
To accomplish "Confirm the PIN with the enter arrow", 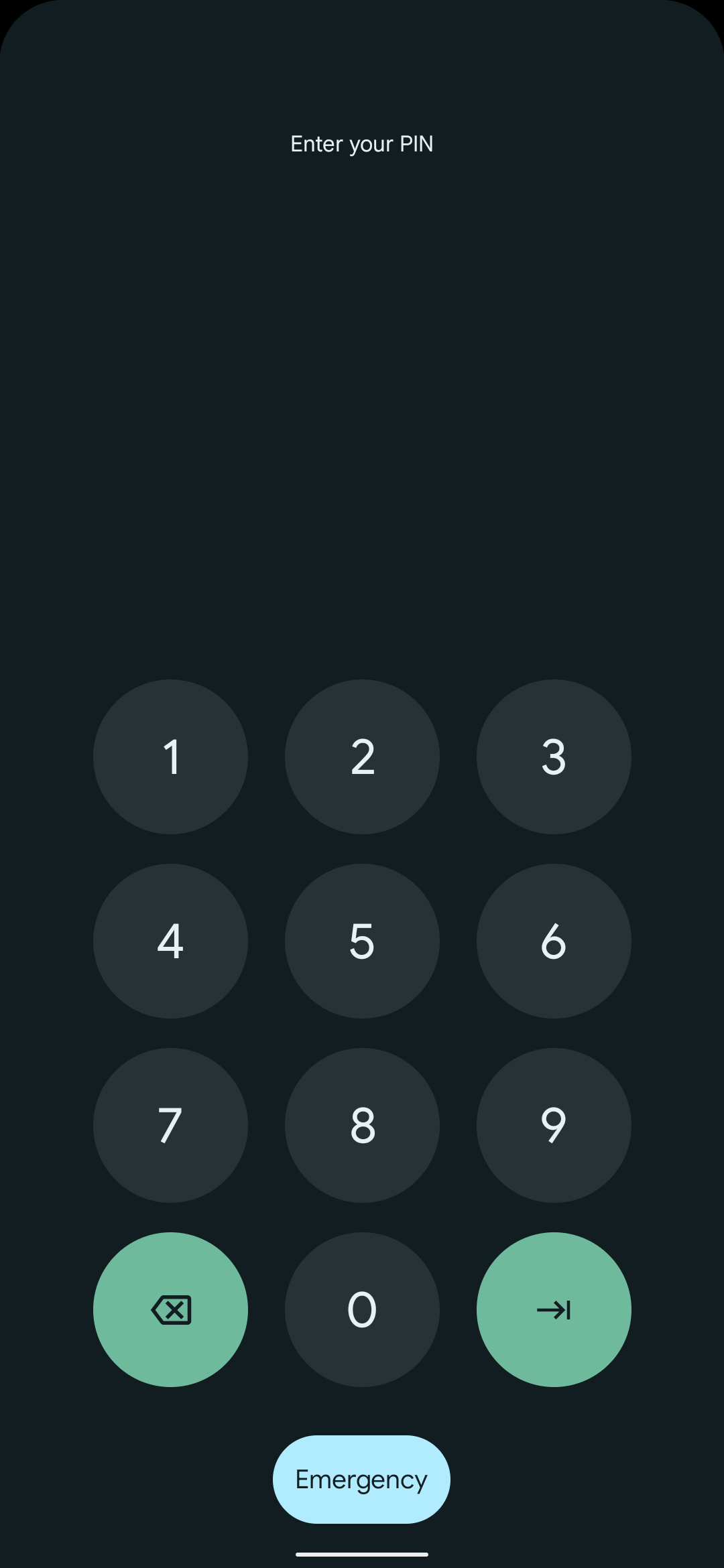I will pos(554,1309).
